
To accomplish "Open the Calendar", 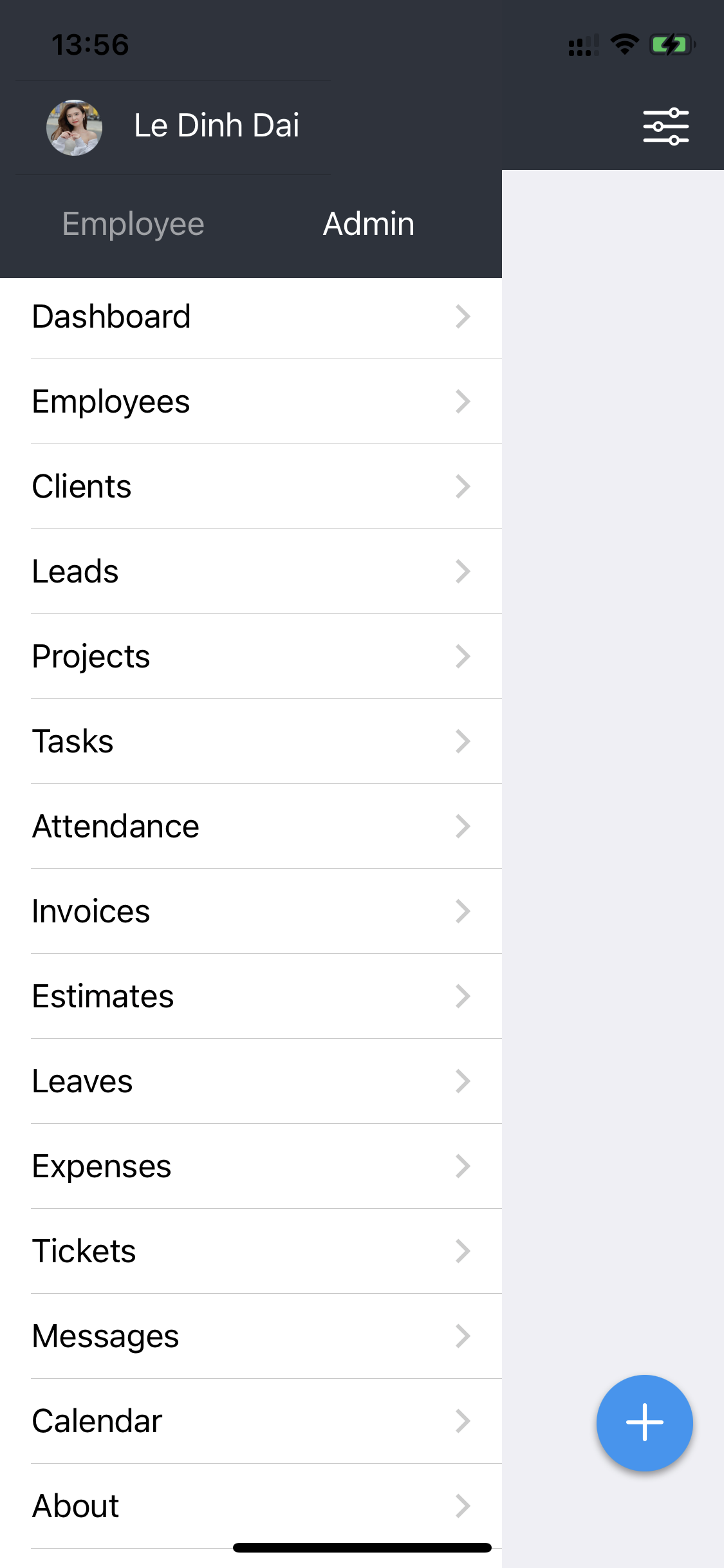I will coord(251,1421).
